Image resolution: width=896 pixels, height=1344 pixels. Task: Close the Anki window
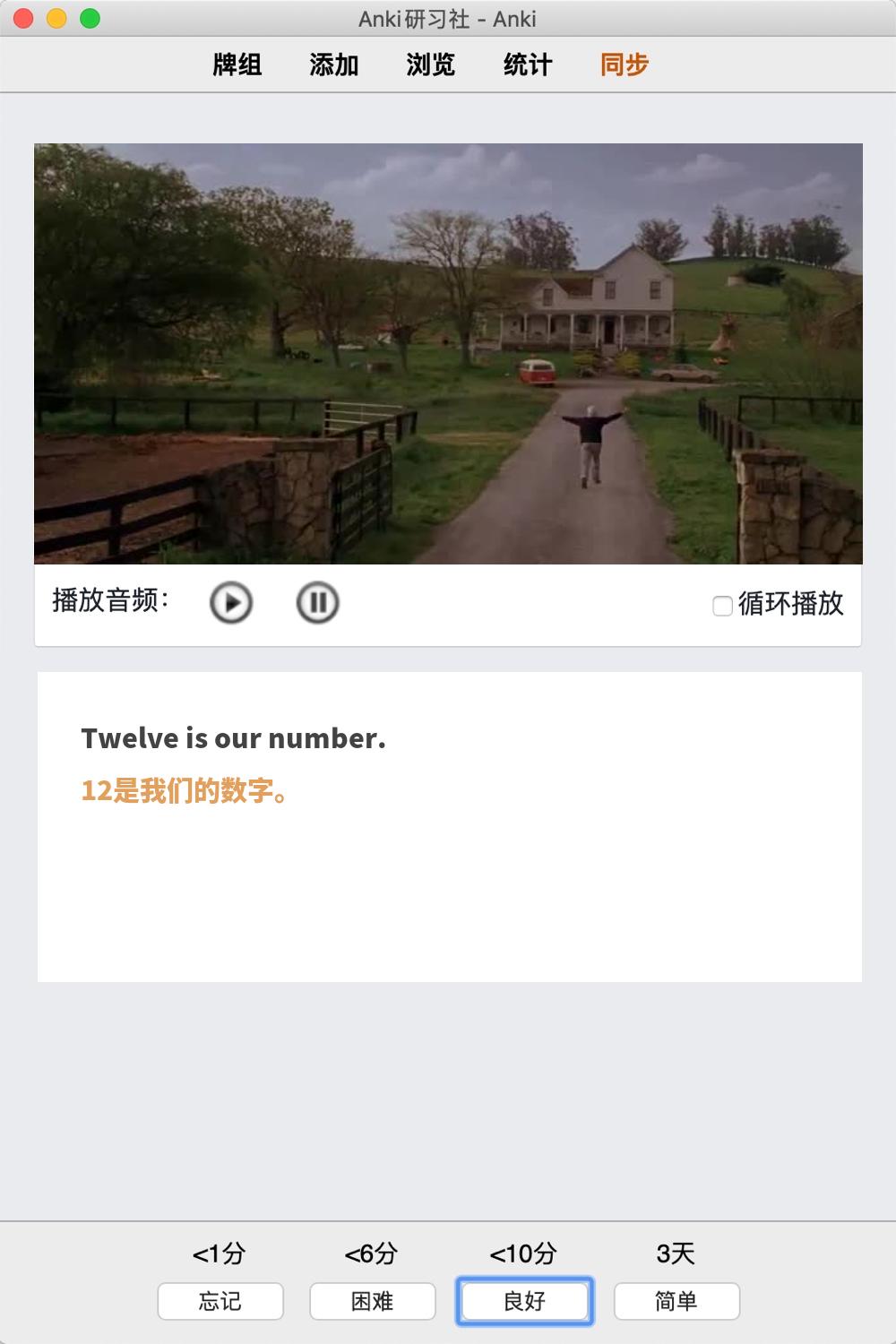24,18
